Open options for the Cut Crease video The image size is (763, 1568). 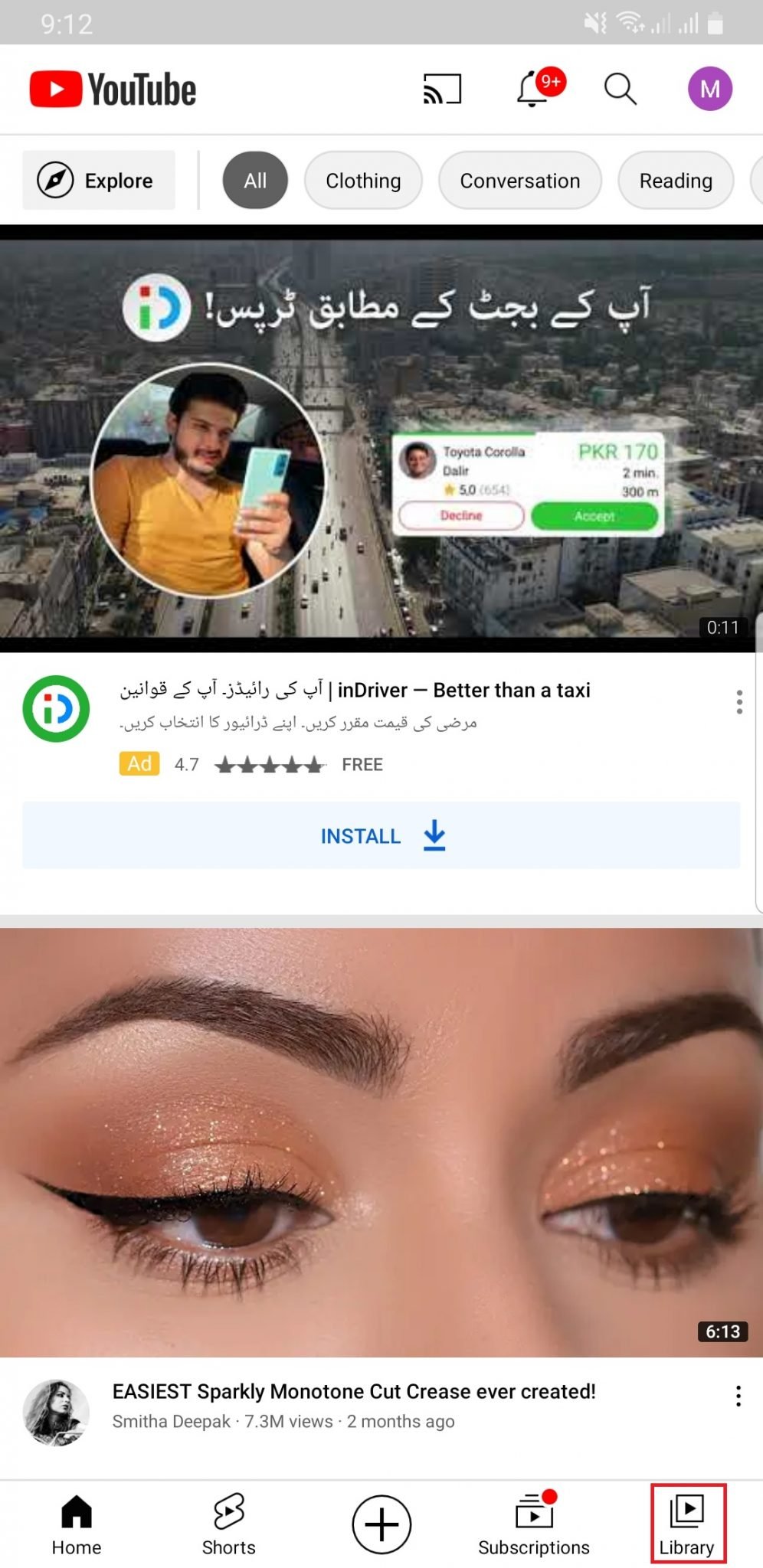coord(738,1396)
